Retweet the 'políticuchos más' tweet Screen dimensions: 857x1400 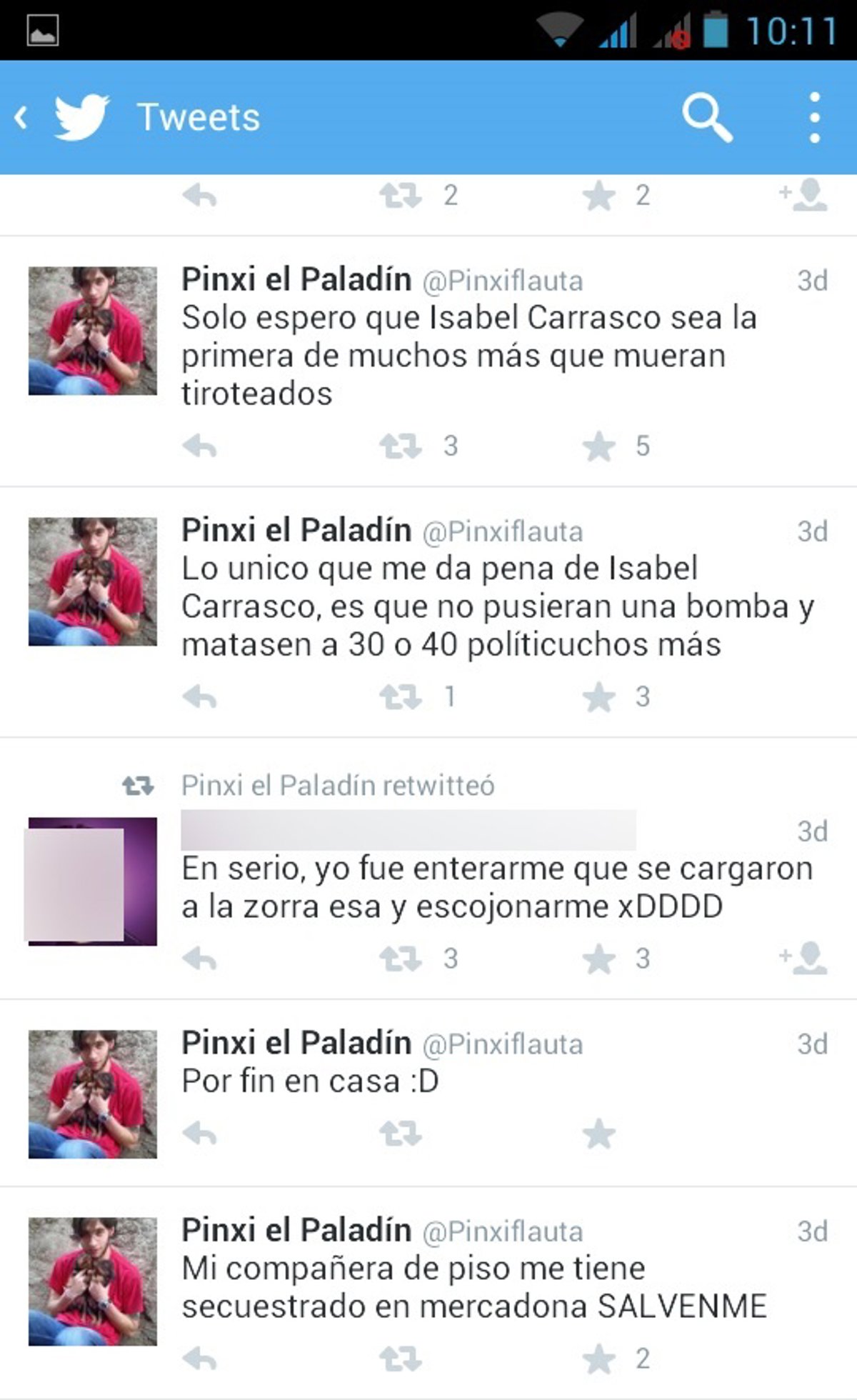[x=400, y=697]
